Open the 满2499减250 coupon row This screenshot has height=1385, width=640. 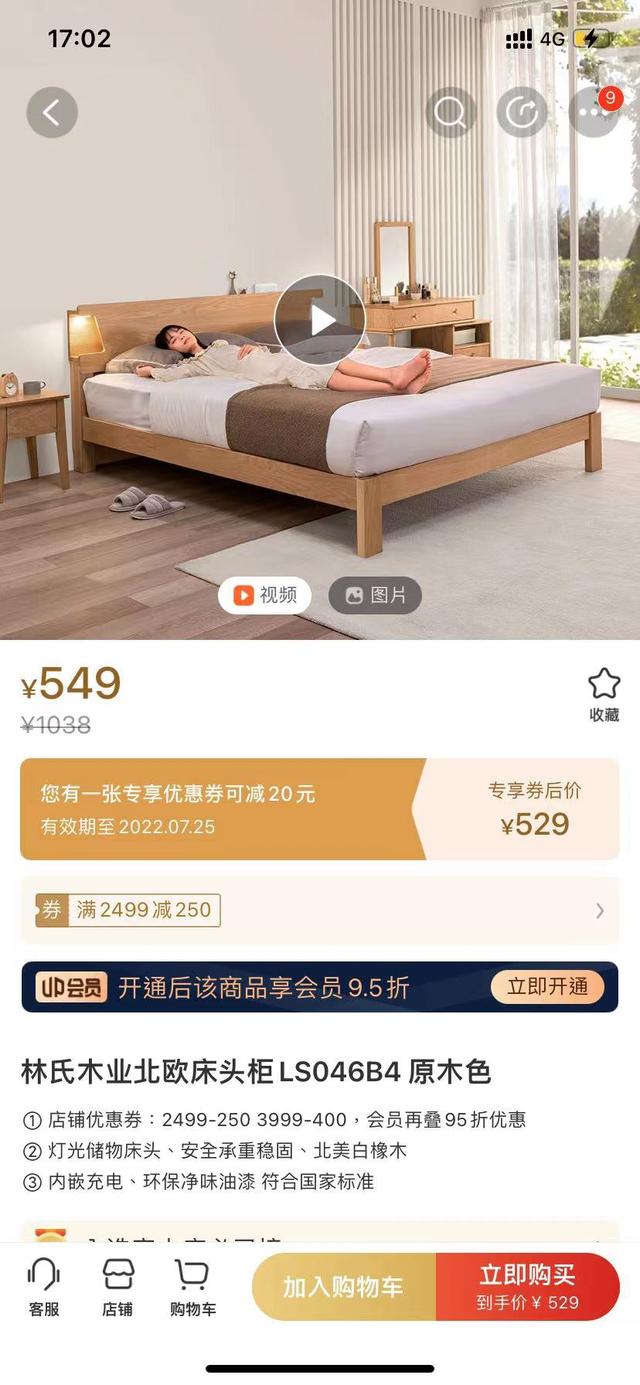(320, 910)
